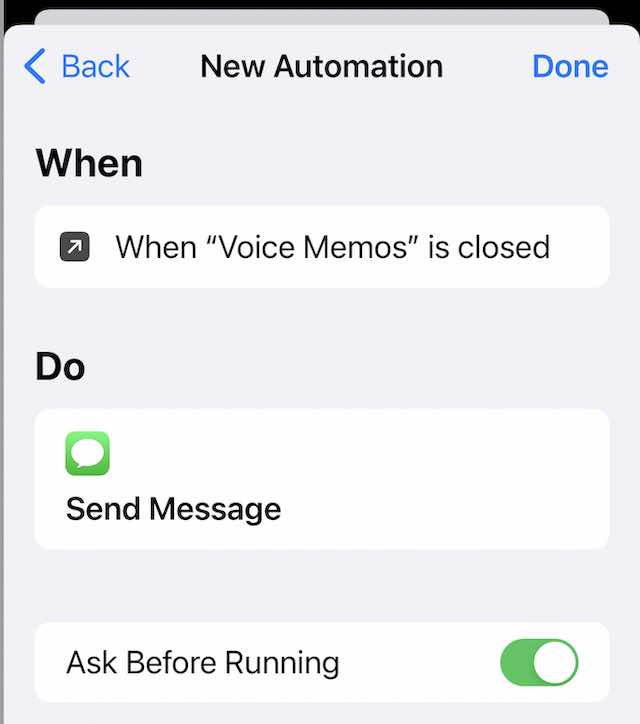This screenshot has width=640, height=724.
Task: Open the Voice Memos closed trigger
Action: (x=321, y=247)
